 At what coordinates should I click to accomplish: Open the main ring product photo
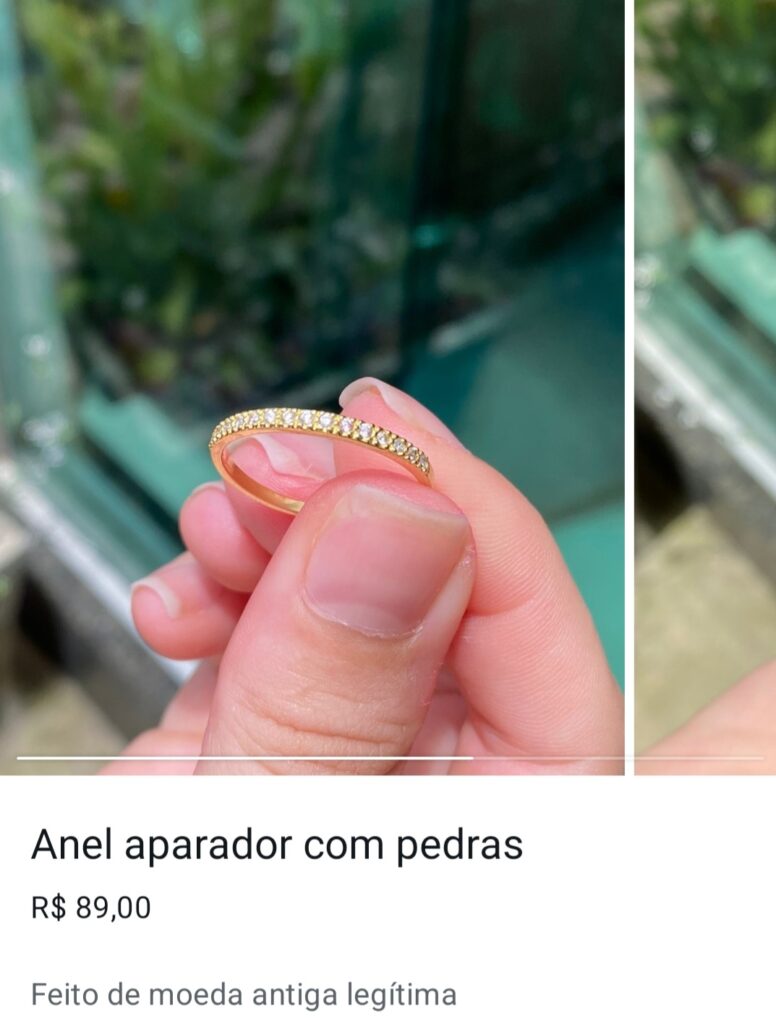pos(312,387)
